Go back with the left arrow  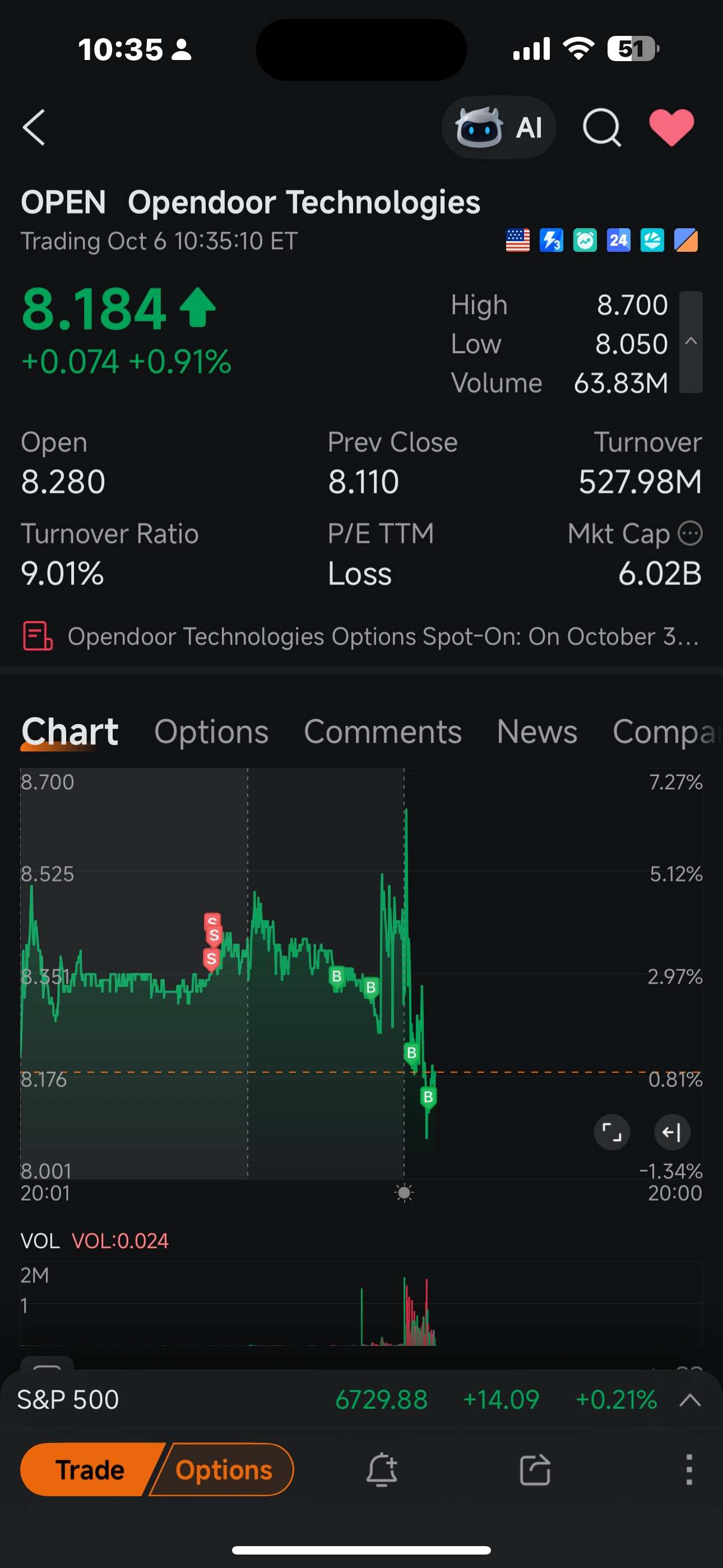pyautogui.click(x=34, y=127)
